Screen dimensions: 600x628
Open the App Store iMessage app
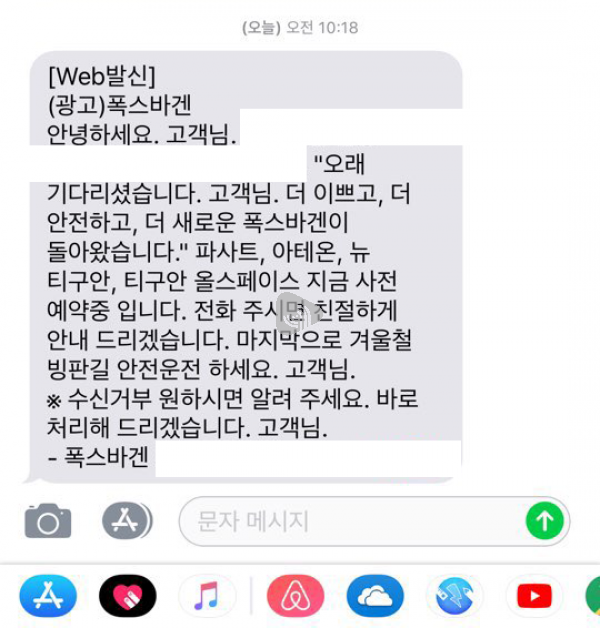point(47,597)
